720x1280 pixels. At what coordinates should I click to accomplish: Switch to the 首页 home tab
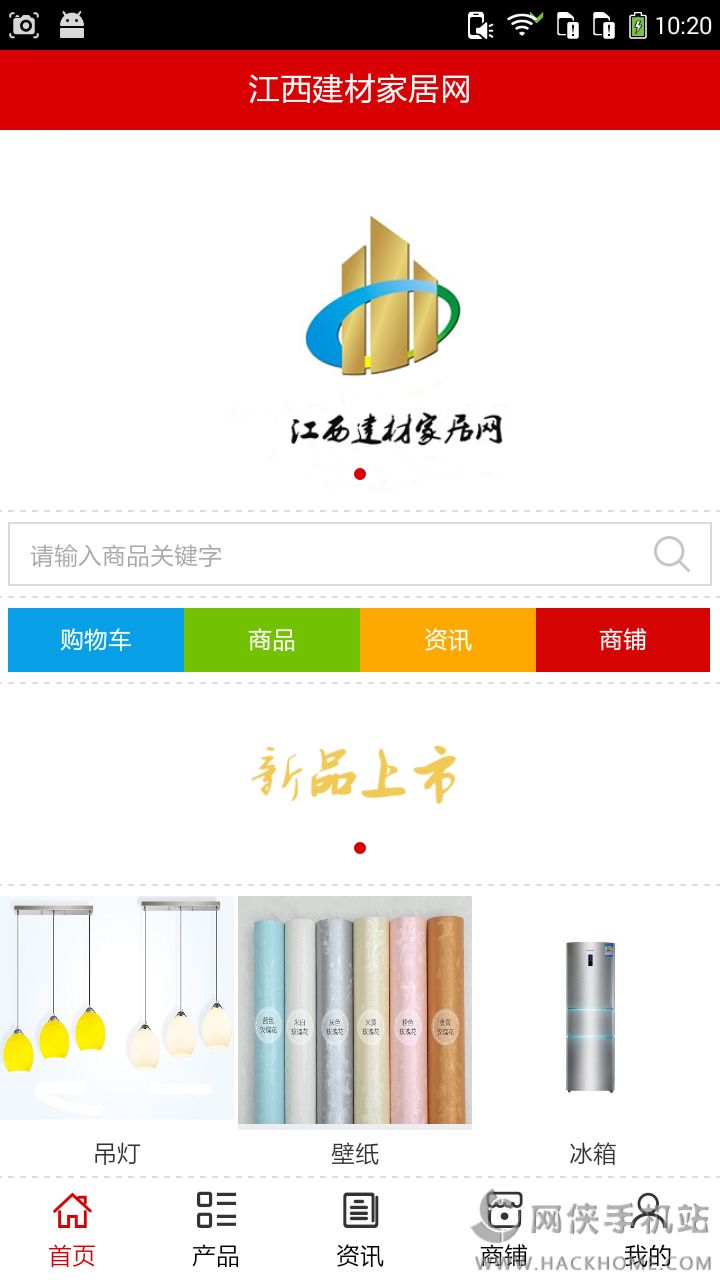tap(72, 1228)
